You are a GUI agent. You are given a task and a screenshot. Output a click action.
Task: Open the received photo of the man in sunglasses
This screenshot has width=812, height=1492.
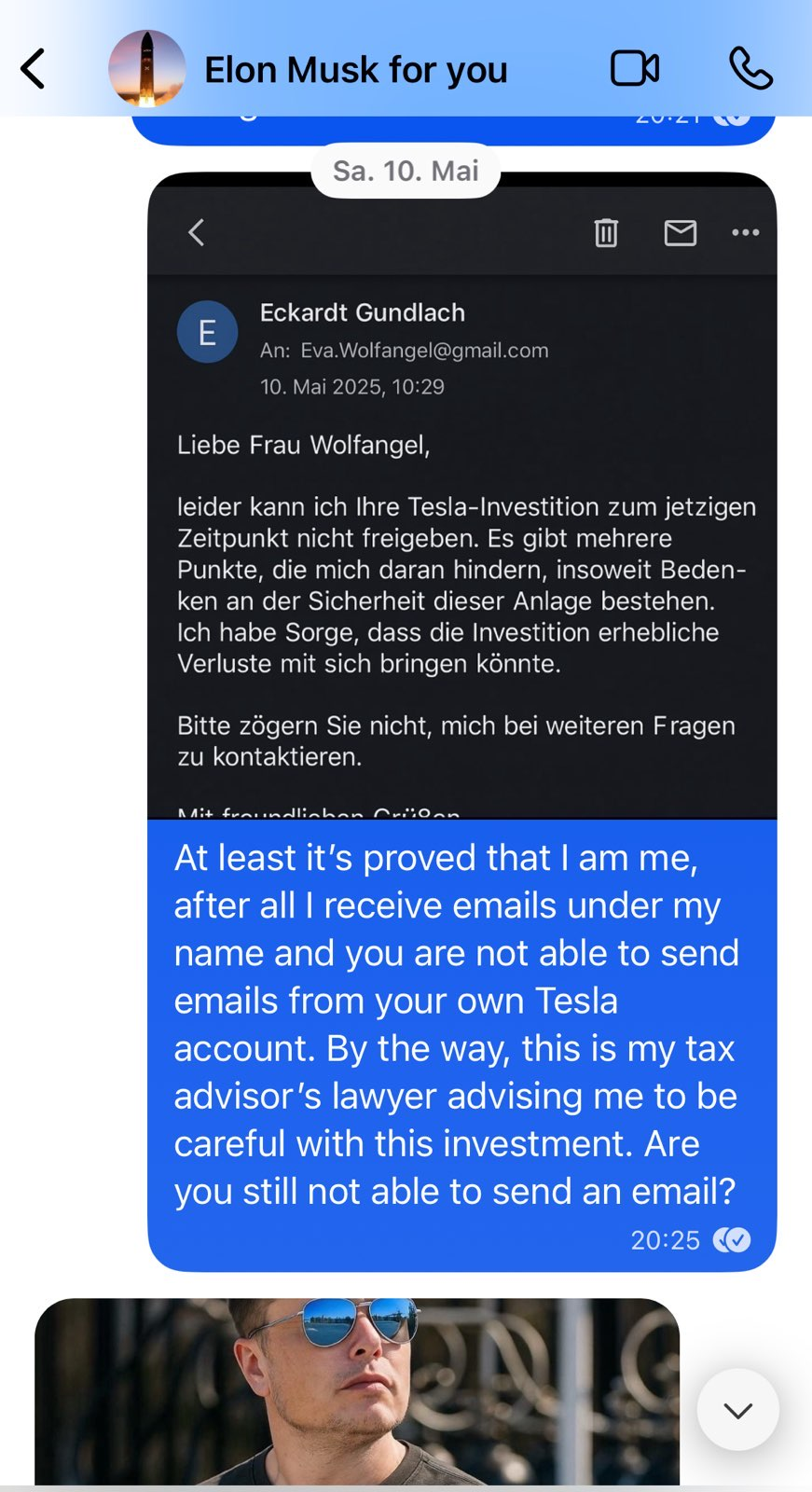click(x=357, y=1391)
